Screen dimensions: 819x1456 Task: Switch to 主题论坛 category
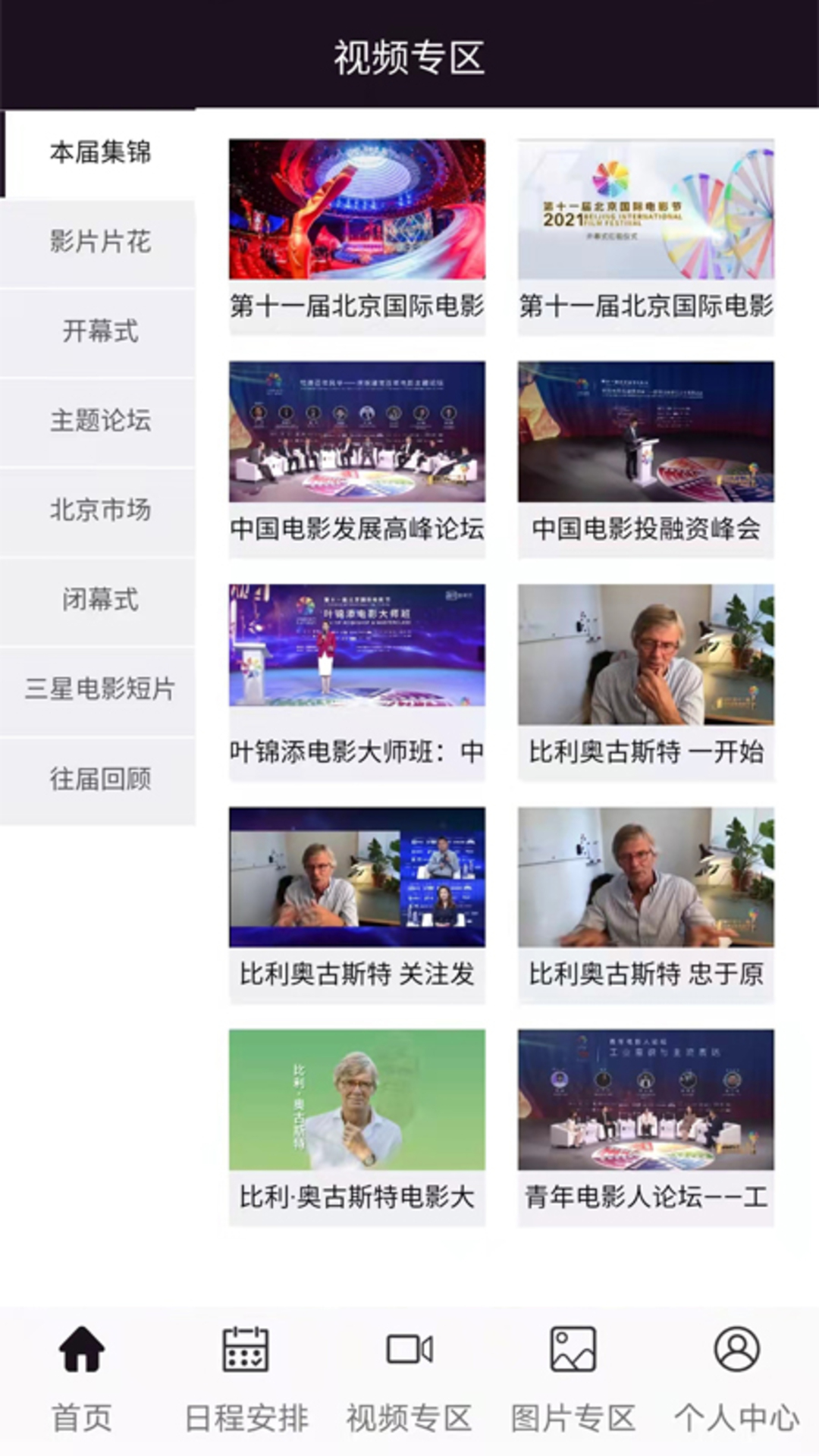point(101,422)
